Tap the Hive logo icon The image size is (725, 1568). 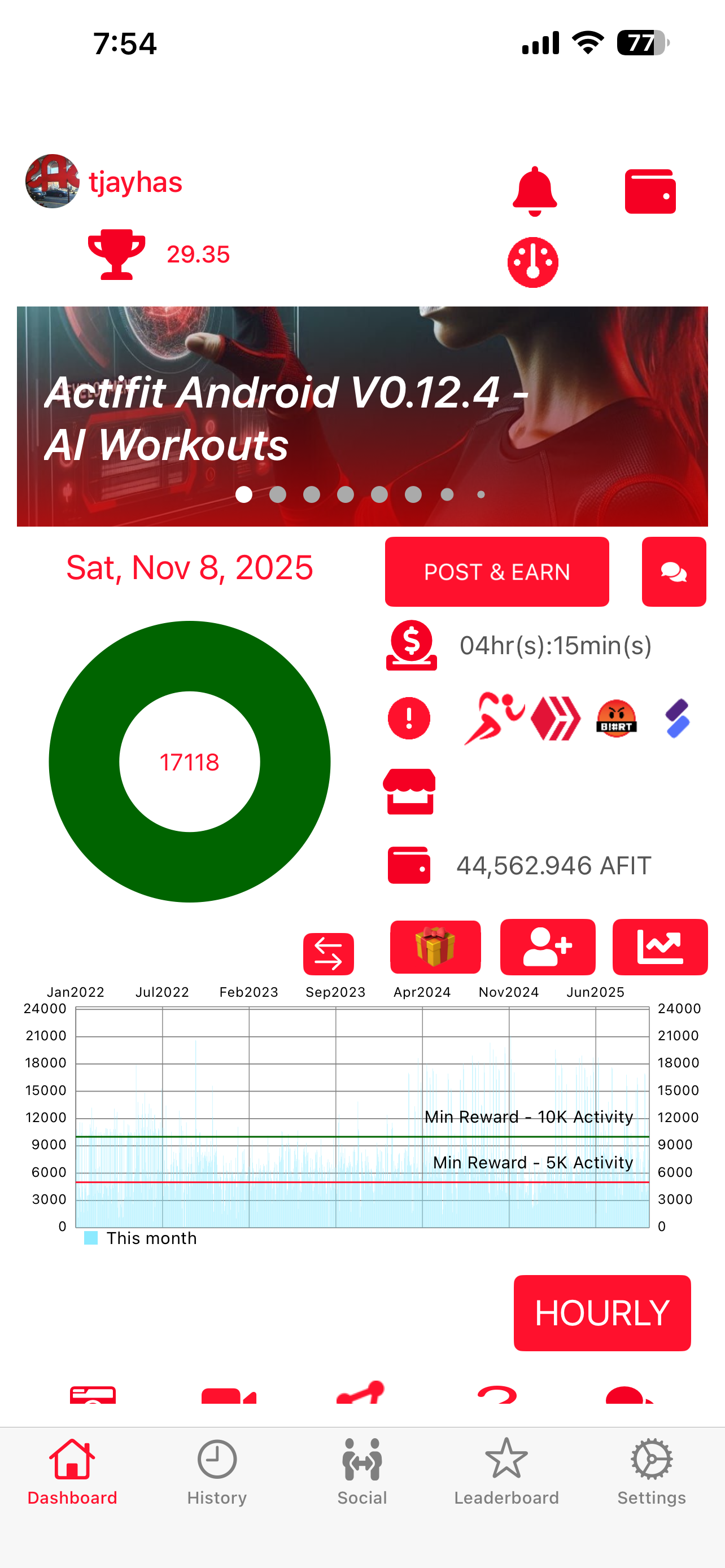[556, 719]
